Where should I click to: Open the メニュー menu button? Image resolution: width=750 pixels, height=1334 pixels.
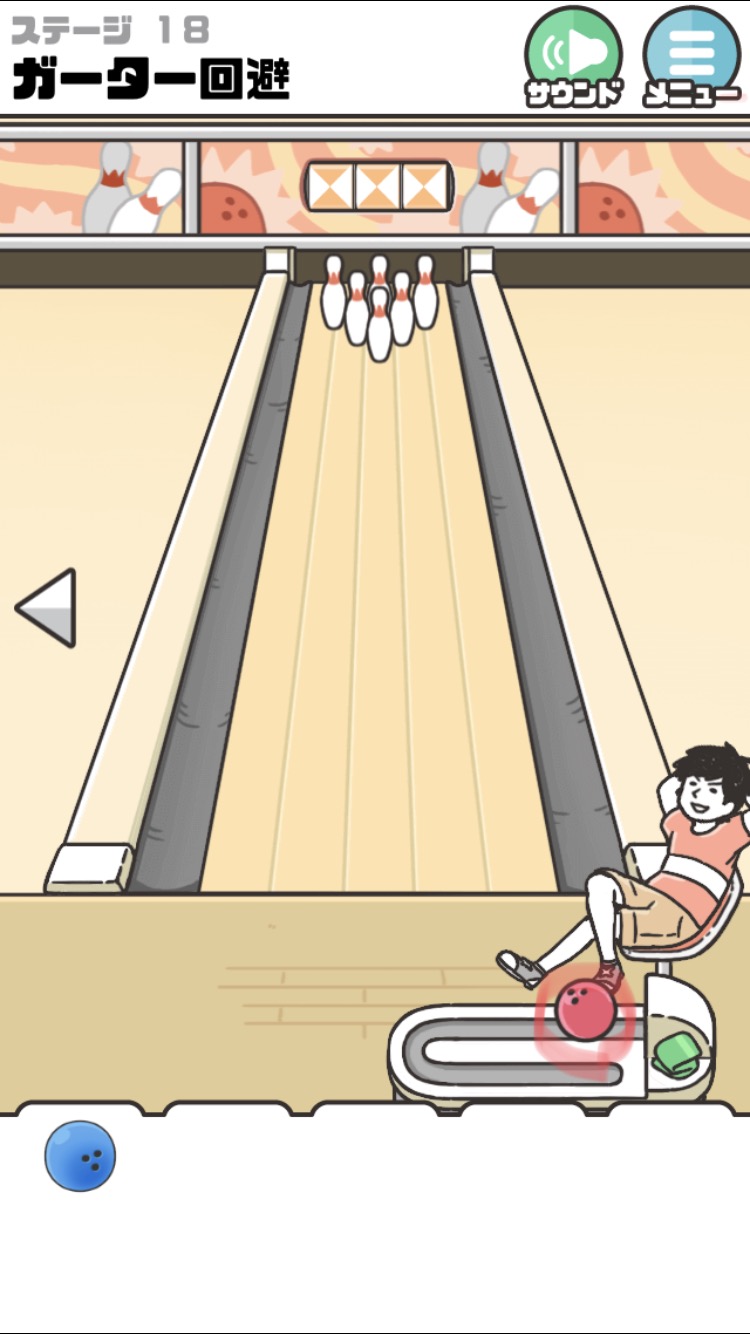[693, 56]
